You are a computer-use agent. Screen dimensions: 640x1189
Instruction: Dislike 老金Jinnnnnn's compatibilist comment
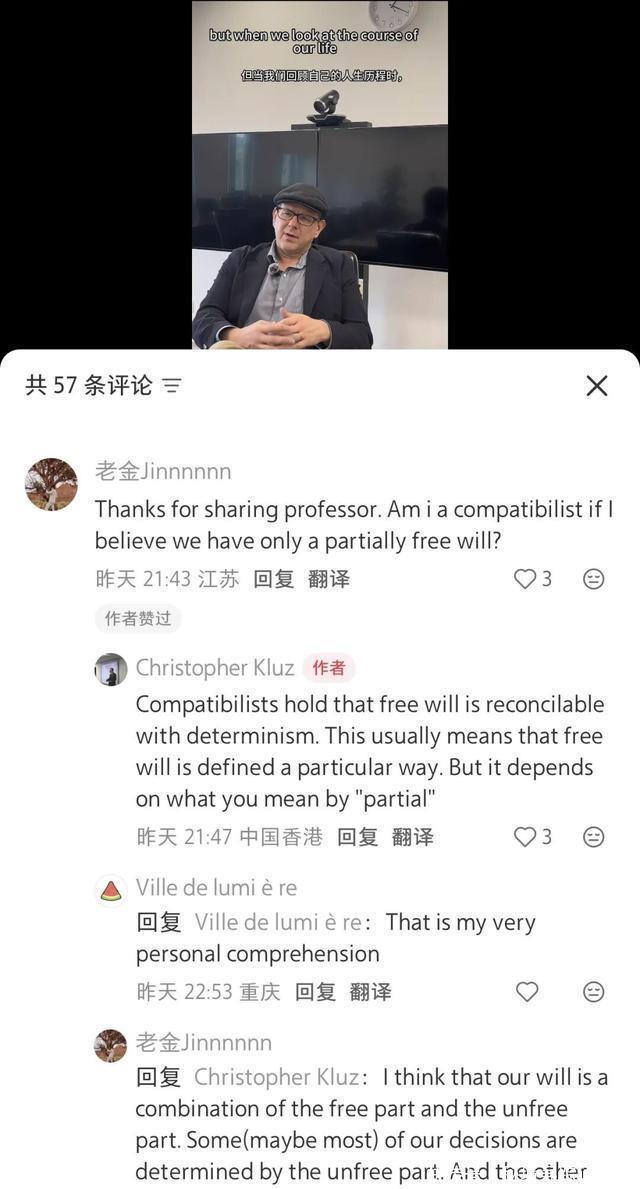pyautogui.click(x=593, y=579)
